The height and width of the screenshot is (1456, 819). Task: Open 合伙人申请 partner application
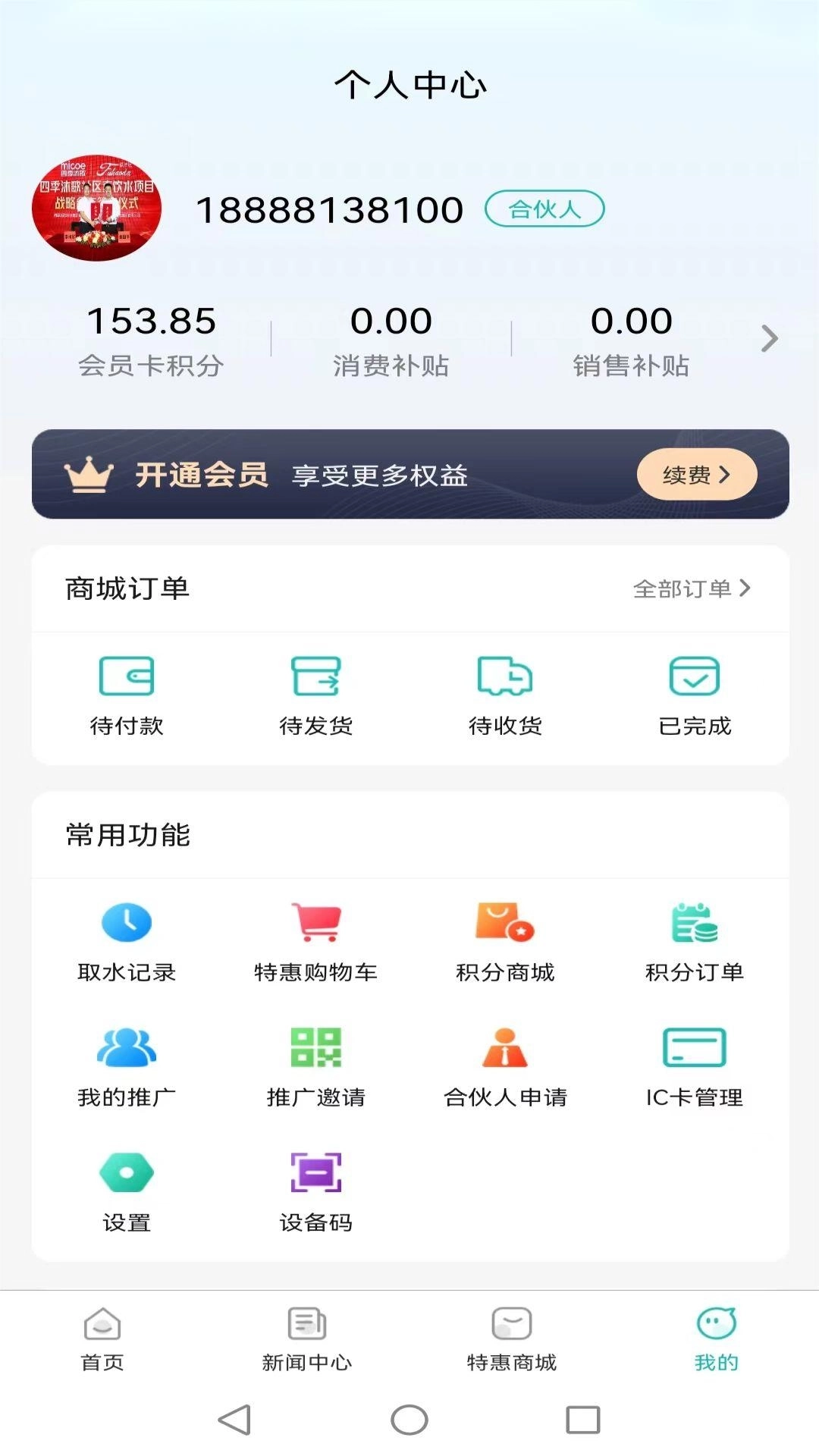pos(505,1067)
